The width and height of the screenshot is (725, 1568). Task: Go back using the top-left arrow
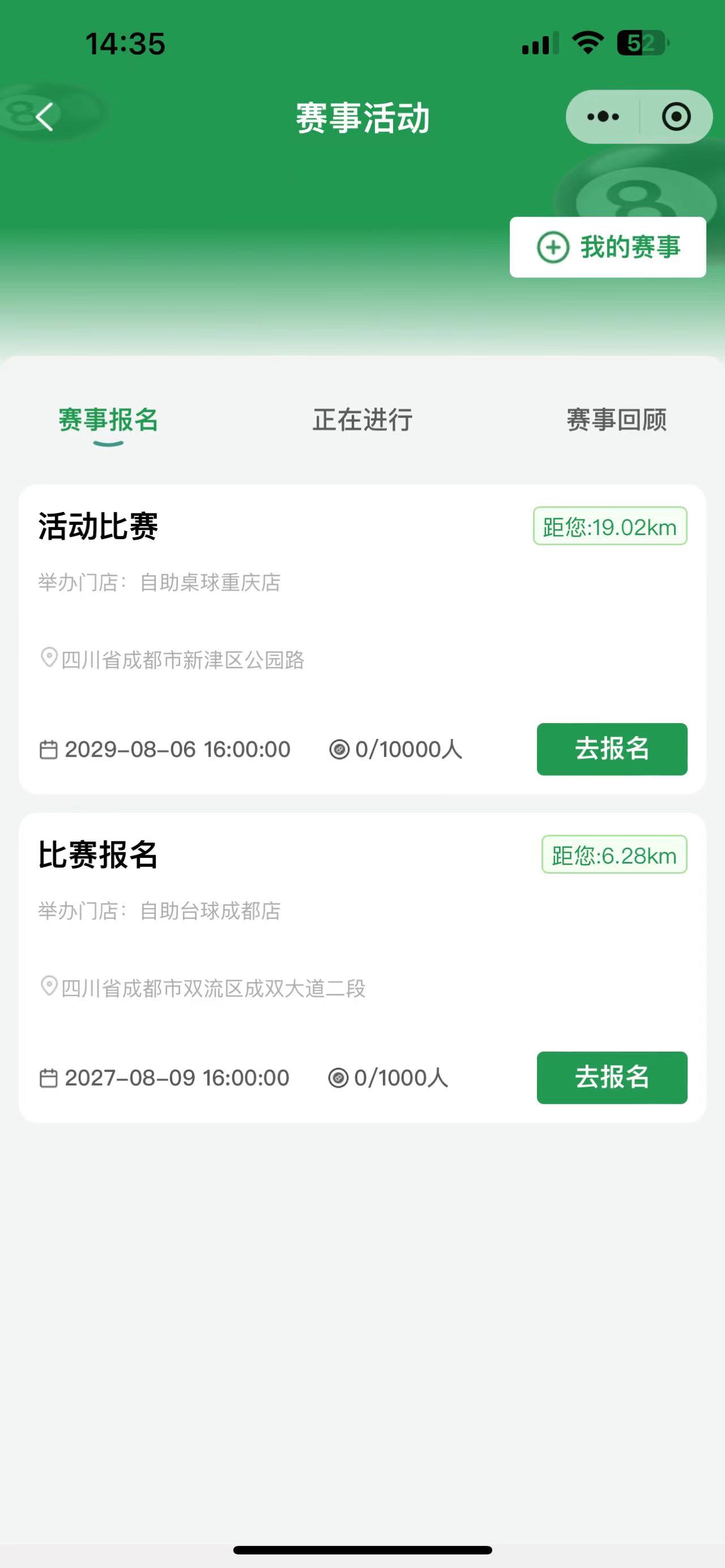coord(44,116)
